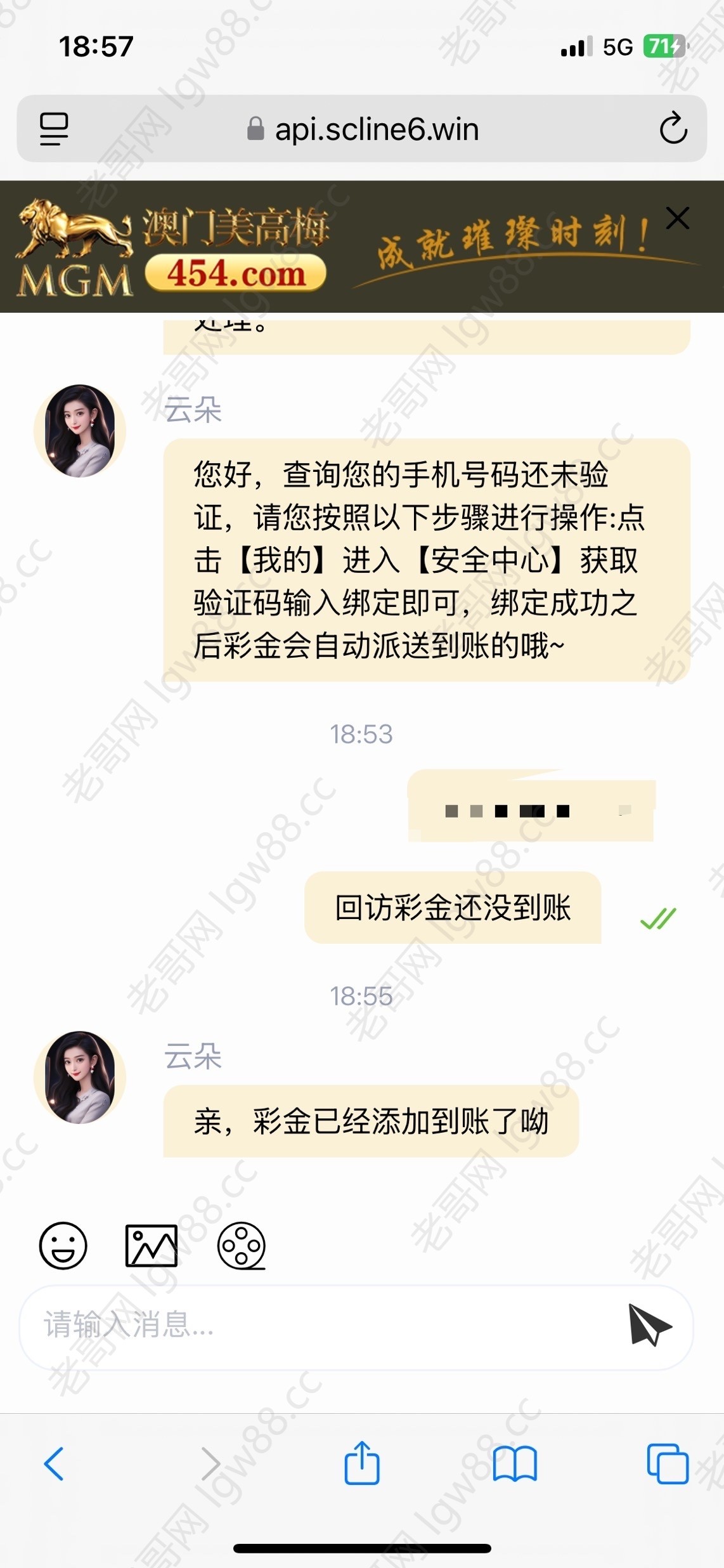
Task: Share this page
Action: tap(362, 1463)
